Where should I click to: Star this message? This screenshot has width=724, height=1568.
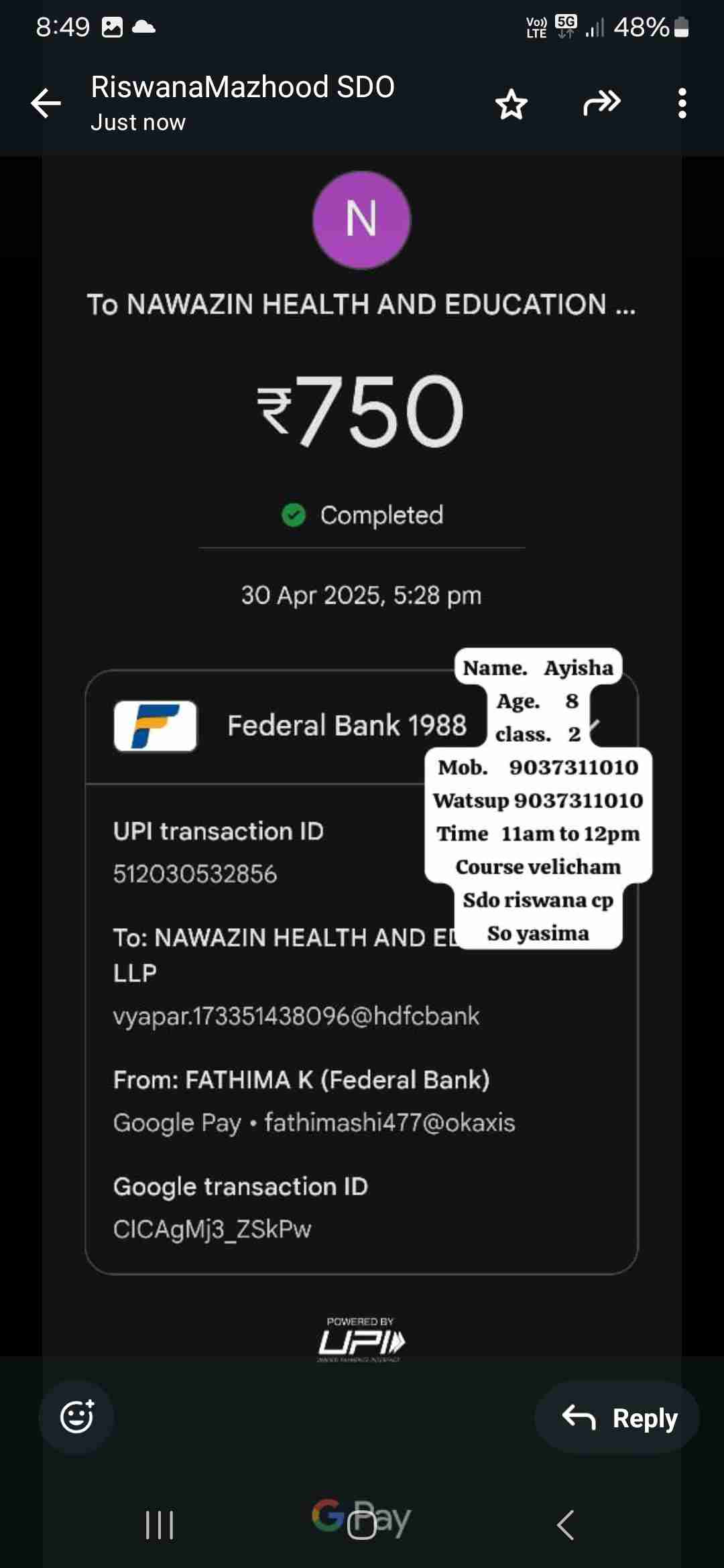tap(511, 105)
